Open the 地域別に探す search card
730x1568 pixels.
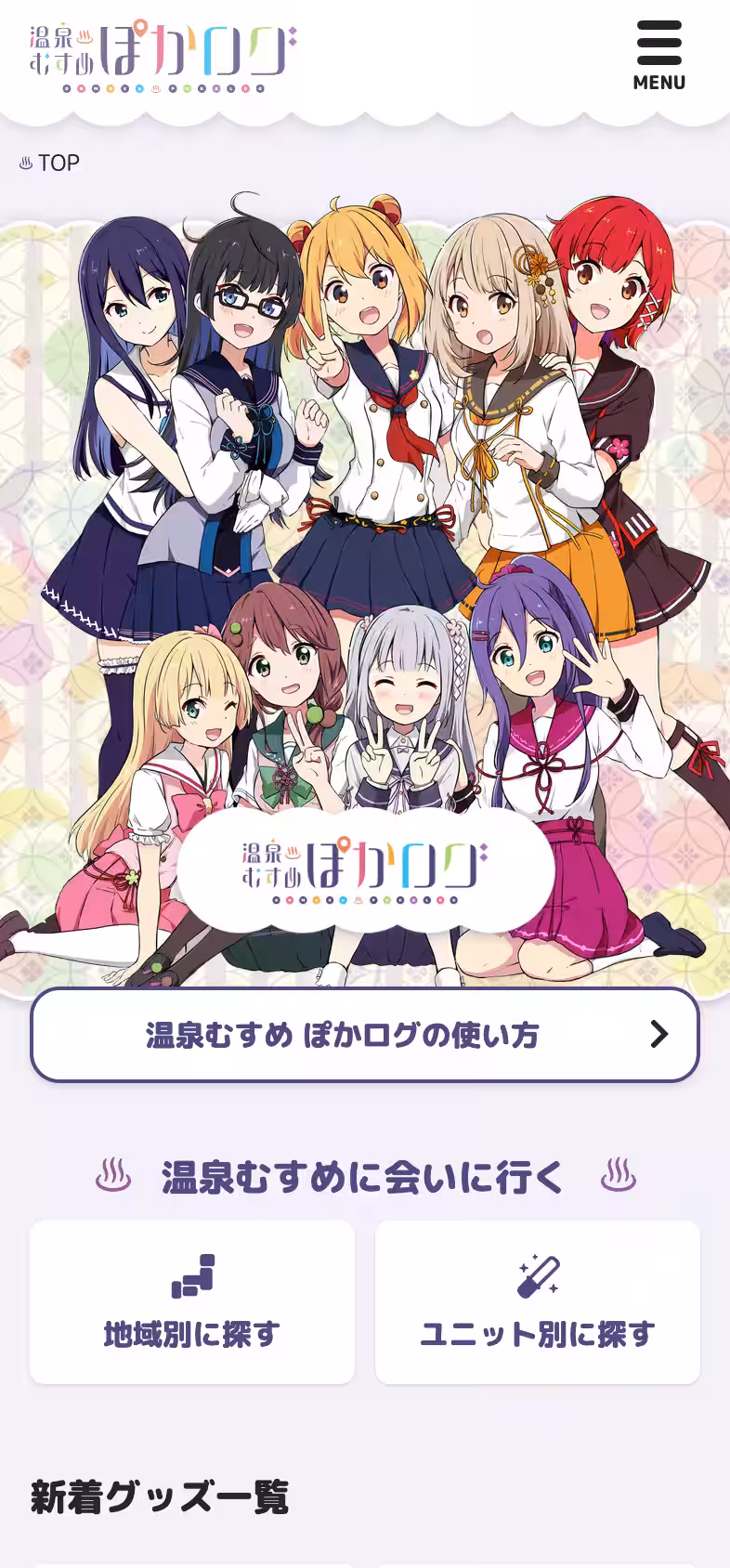tap(191, 1302)
